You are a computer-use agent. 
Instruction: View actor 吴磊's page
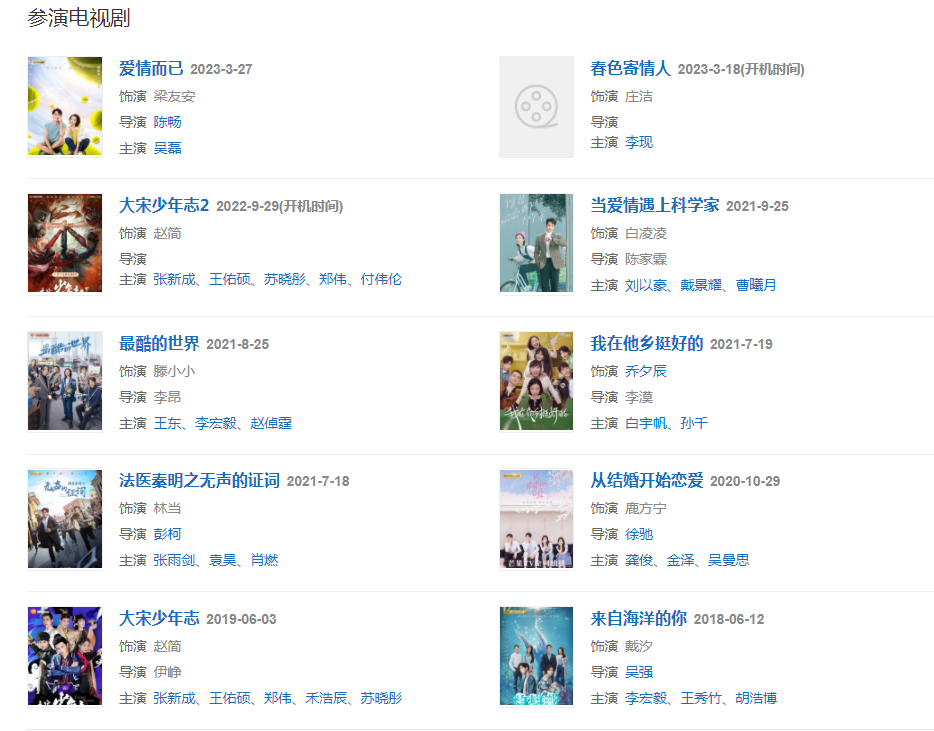pyautogui.click(x=167, y=148)
